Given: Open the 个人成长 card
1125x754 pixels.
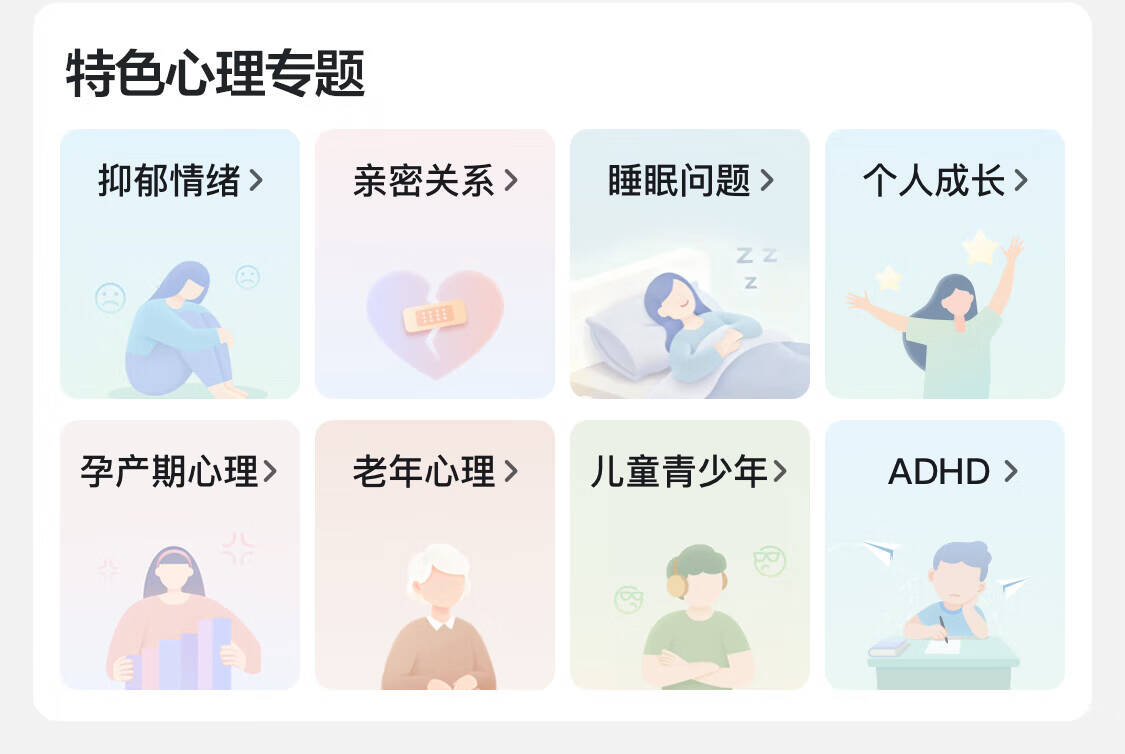Looking at the screenshot, I should [945, 264].
